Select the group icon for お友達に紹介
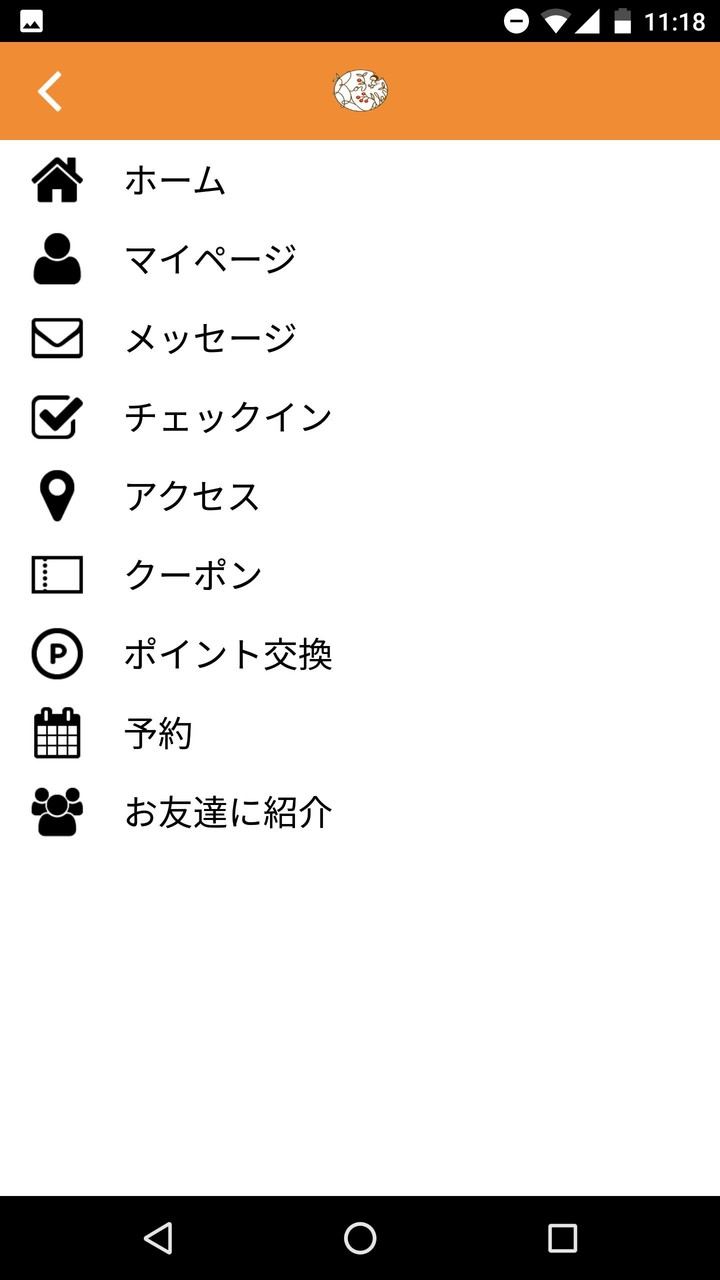 56,812
